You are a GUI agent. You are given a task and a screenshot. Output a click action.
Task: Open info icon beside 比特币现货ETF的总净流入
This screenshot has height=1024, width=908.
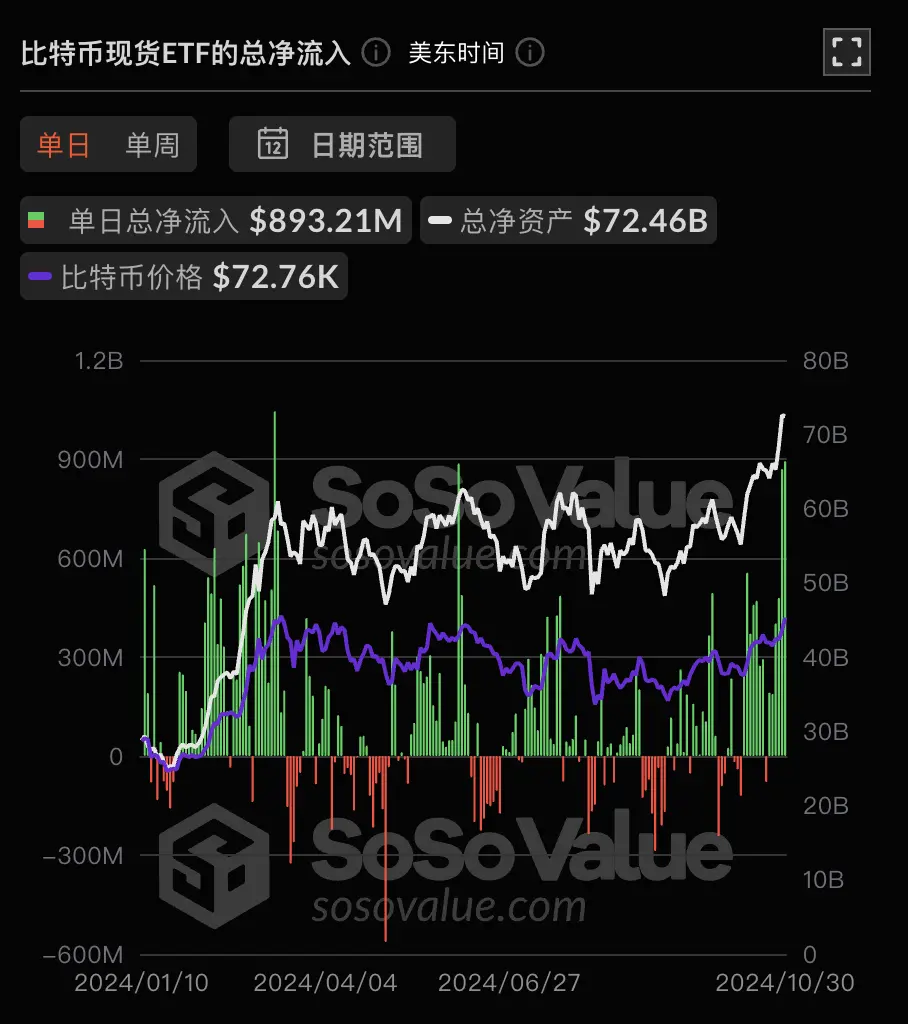pos(376,53)
